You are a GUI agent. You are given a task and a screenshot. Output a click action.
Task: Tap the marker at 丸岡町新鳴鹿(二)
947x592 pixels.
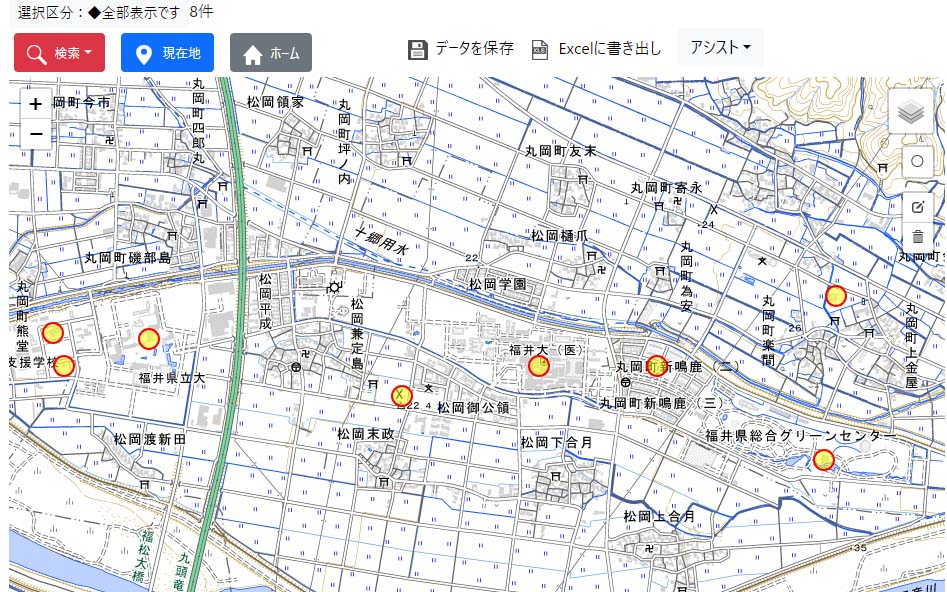[657, 365]
